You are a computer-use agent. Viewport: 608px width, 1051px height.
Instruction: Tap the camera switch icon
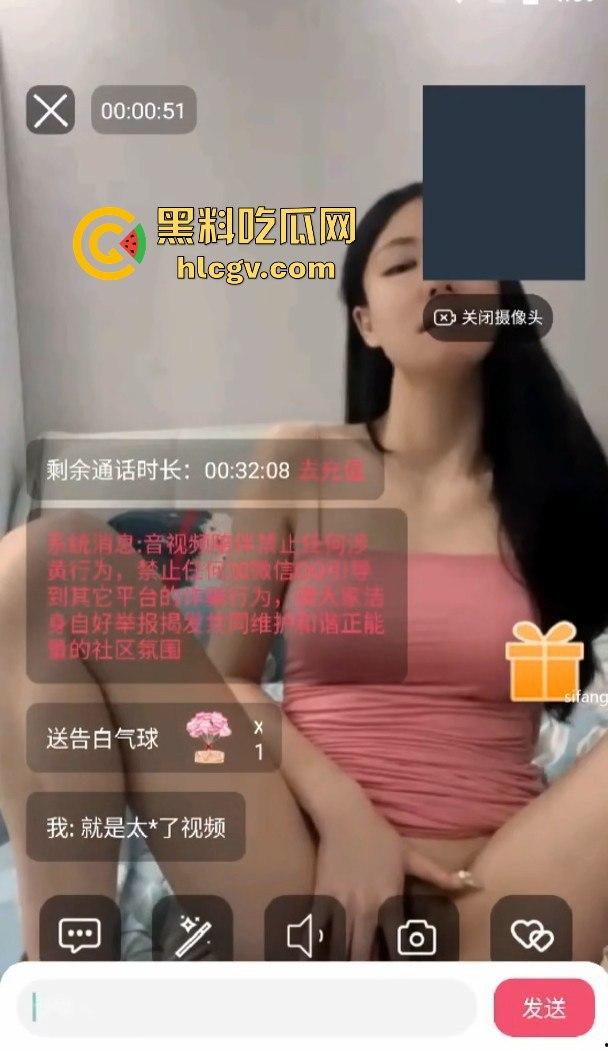point(417,934)
